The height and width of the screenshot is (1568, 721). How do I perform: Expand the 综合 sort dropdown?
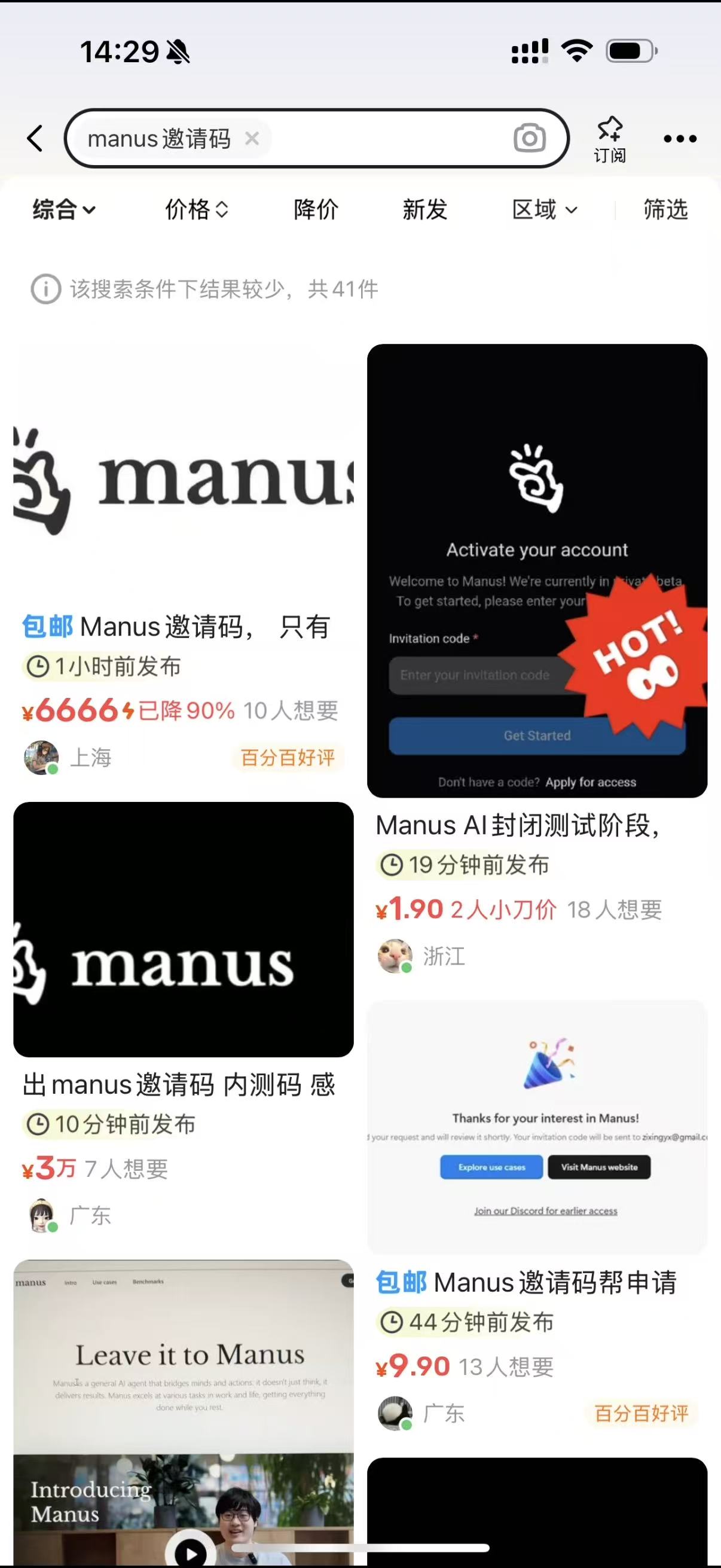coord(63,210)
